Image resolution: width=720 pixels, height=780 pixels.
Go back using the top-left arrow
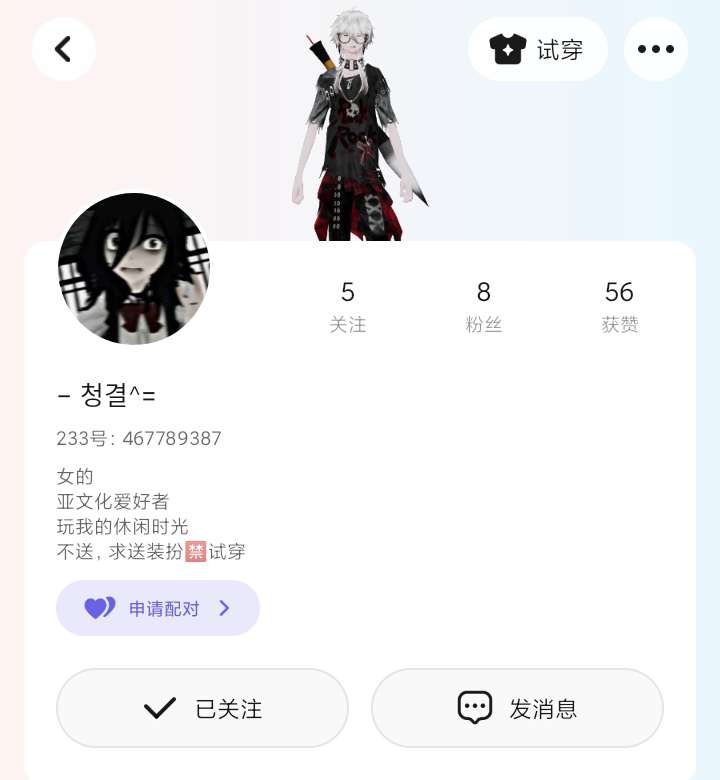coord(64,49)
